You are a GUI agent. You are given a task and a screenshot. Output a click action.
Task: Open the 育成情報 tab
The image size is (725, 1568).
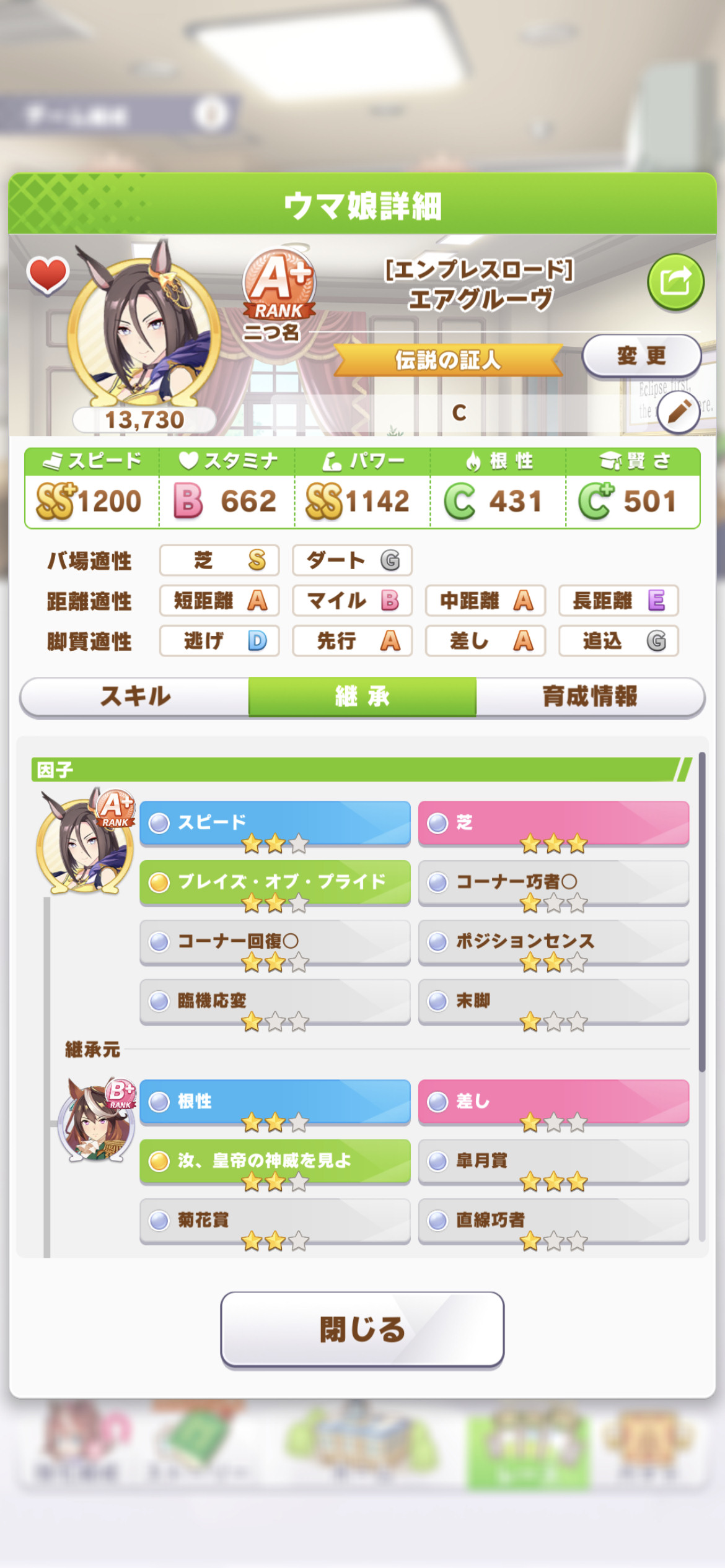pyautogui.click(x=590, y=696)
